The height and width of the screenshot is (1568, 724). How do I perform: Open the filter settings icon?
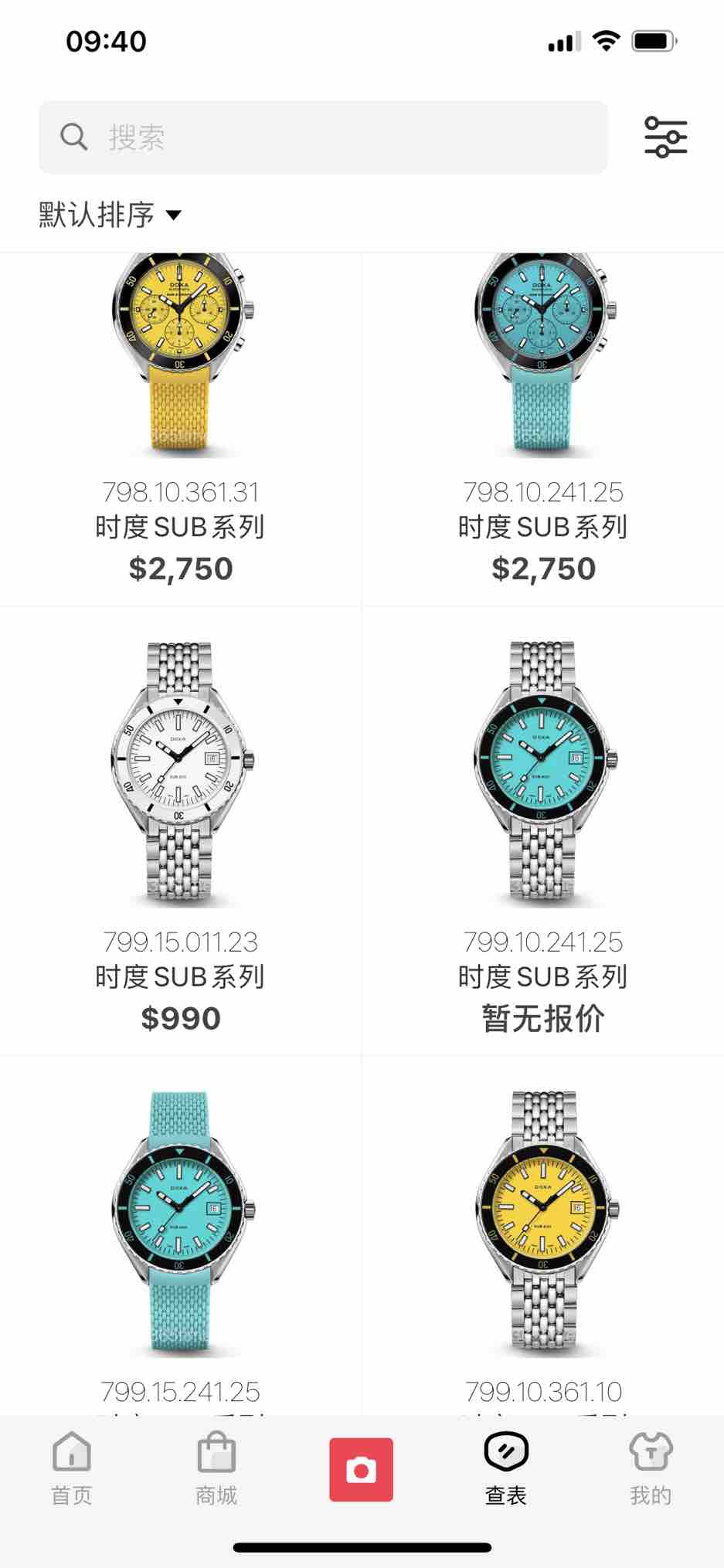(665, 137)
